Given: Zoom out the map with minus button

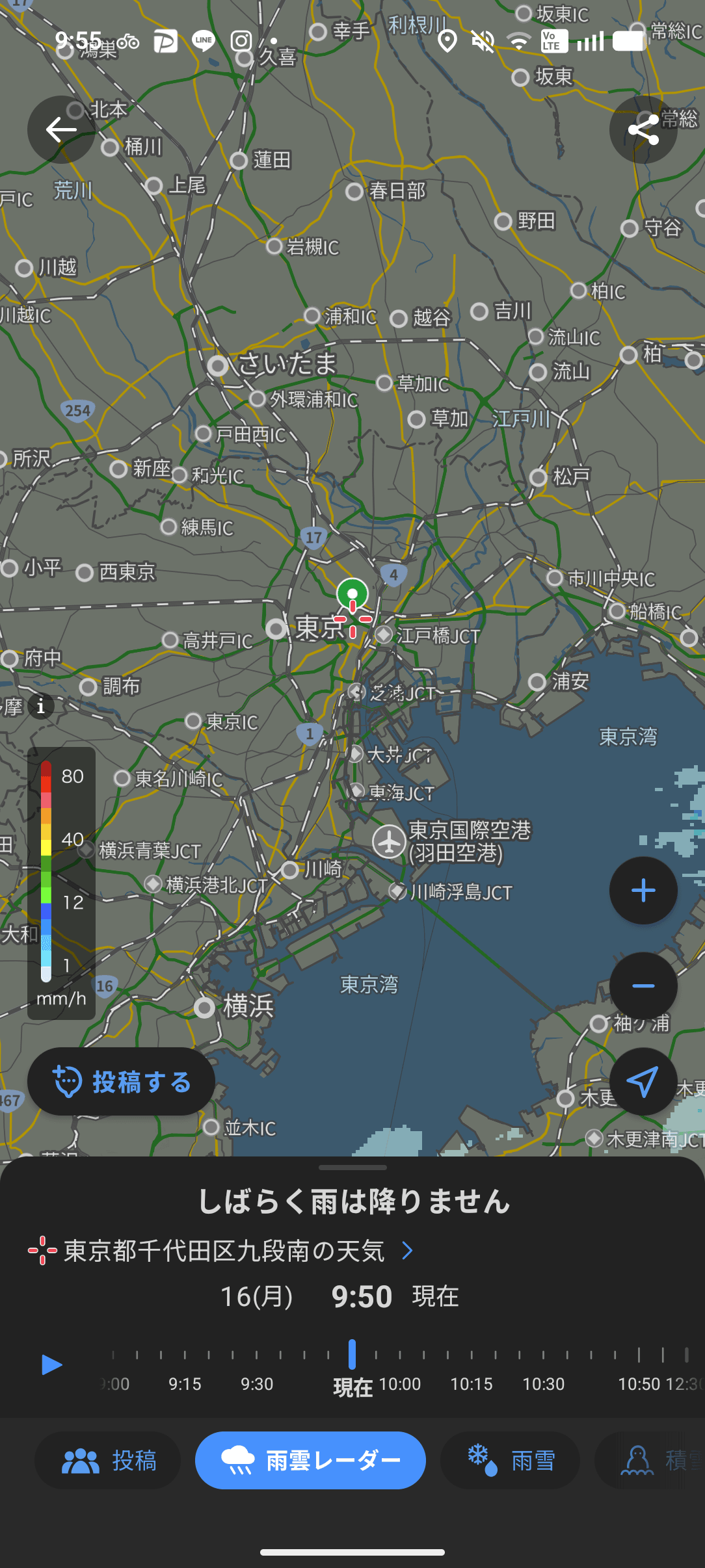Looking at the screenshot, I should pos(643,986).
